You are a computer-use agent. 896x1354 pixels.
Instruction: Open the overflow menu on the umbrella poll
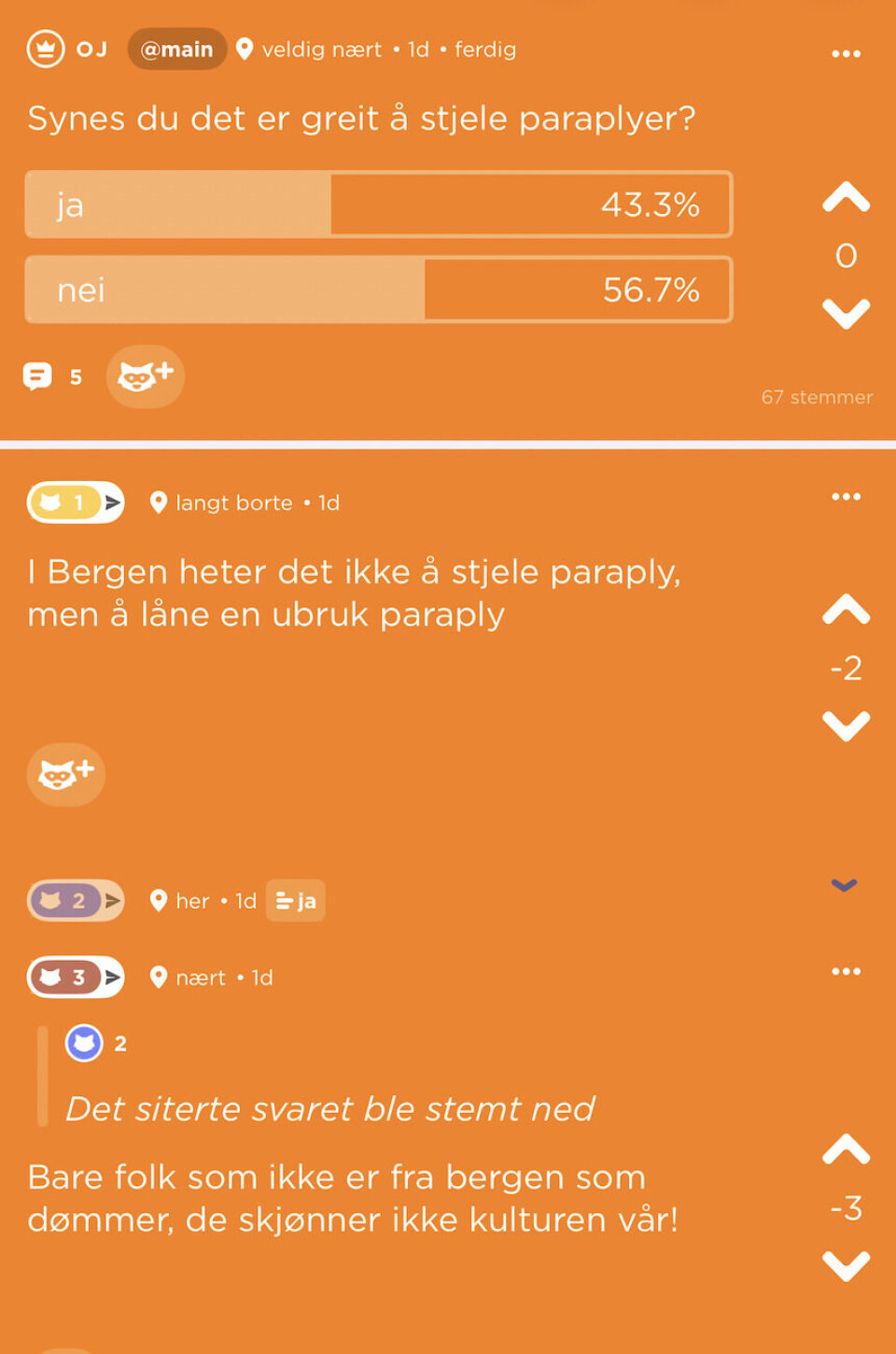(846, 54)
